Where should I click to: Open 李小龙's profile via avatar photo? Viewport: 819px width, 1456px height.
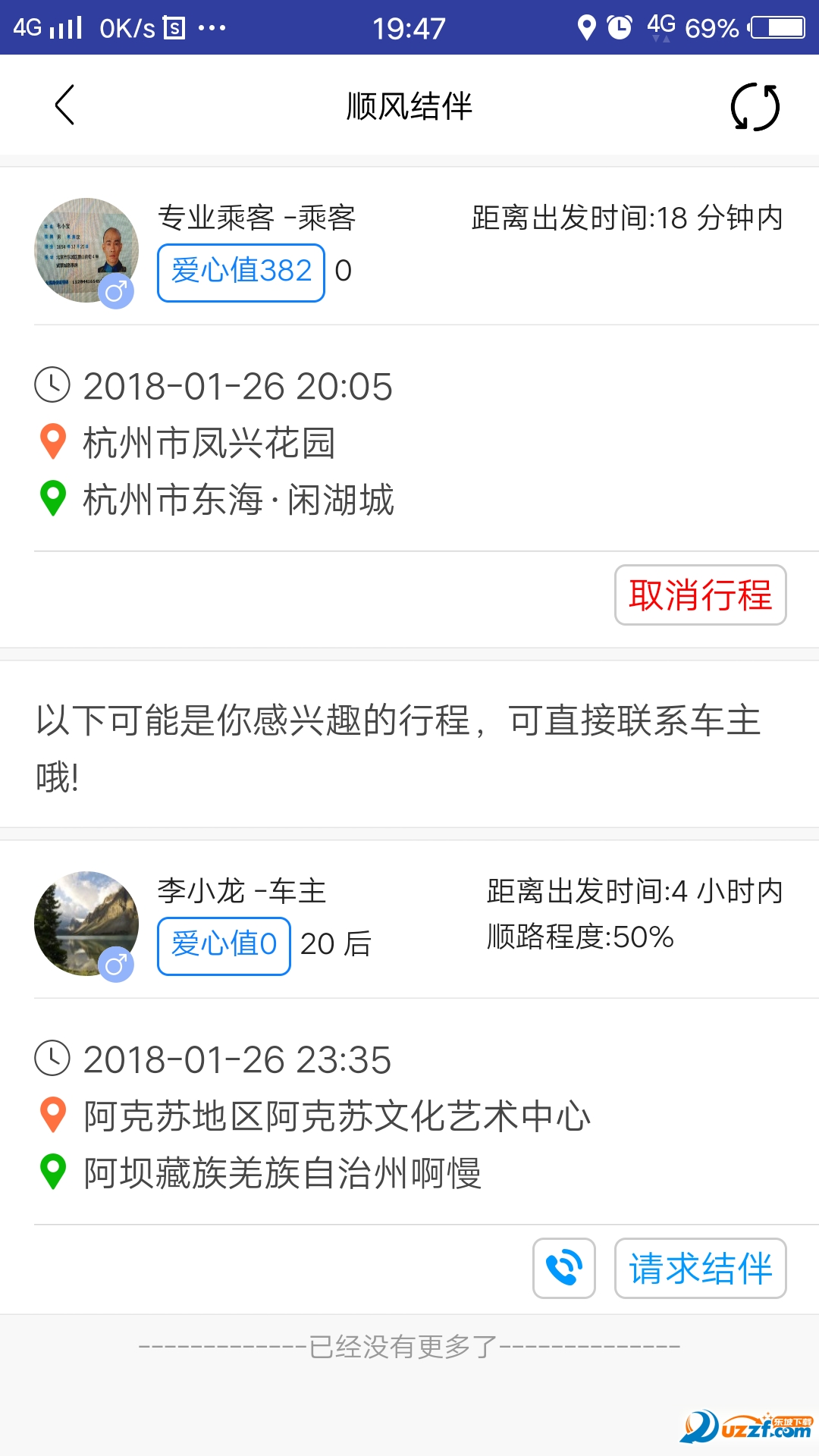[x=86, y=921]
